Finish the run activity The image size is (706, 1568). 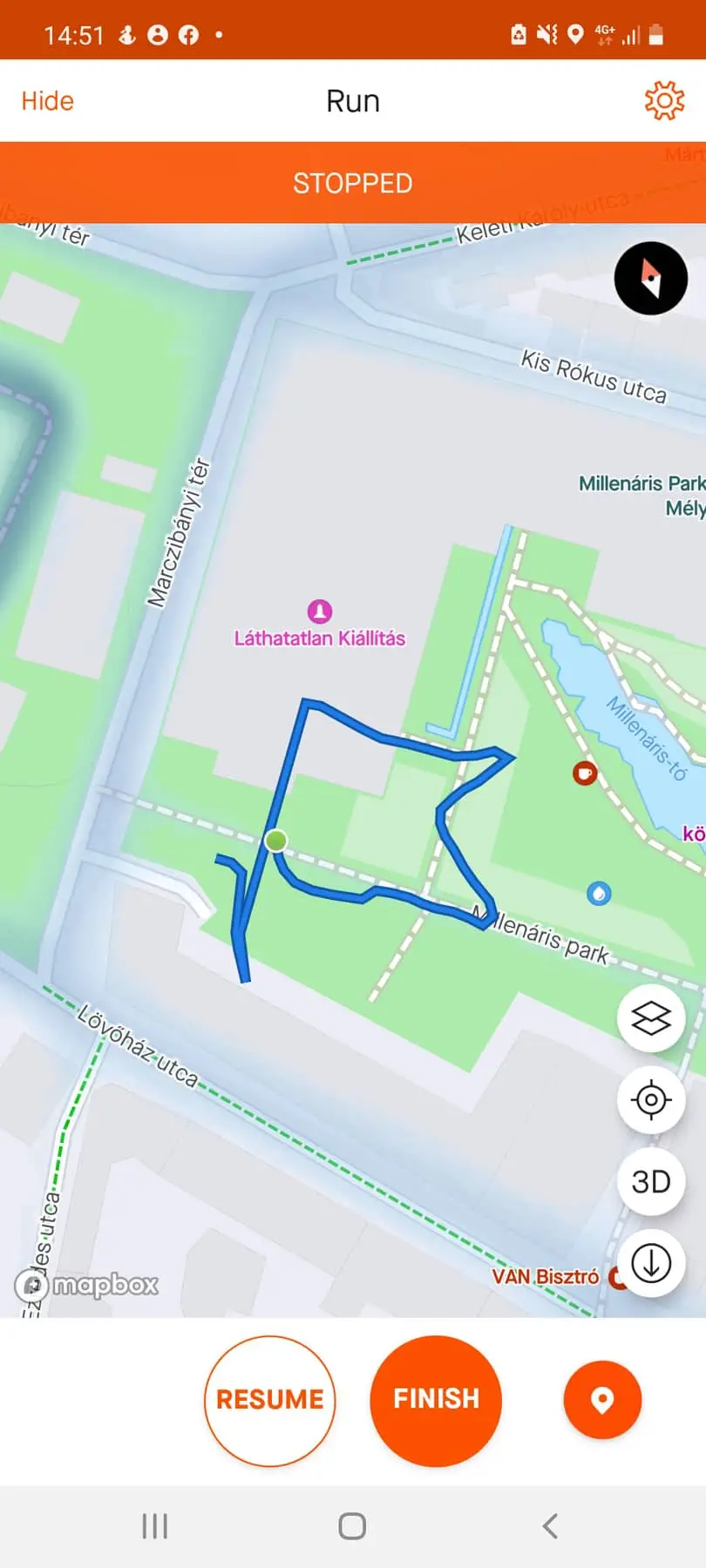click(x=436, y=1400)
